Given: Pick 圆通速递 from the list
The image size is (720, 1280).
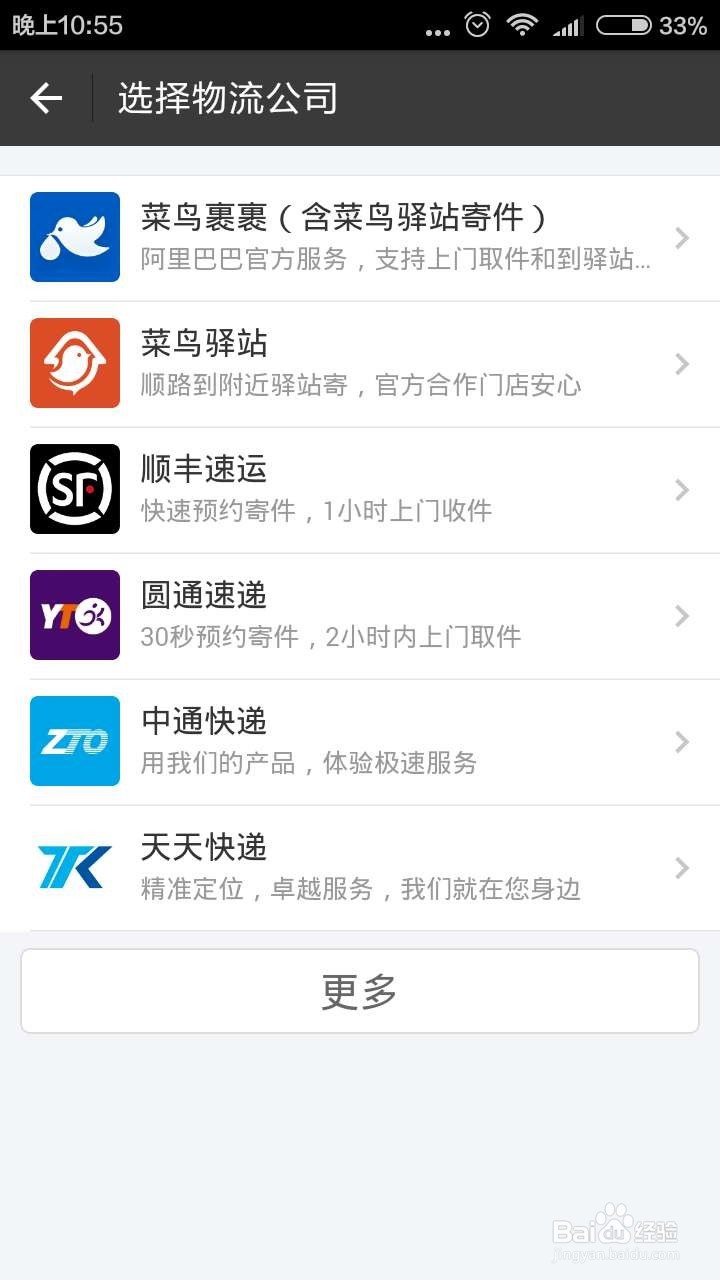Looking at the screenshot, I should coord(360,616).
